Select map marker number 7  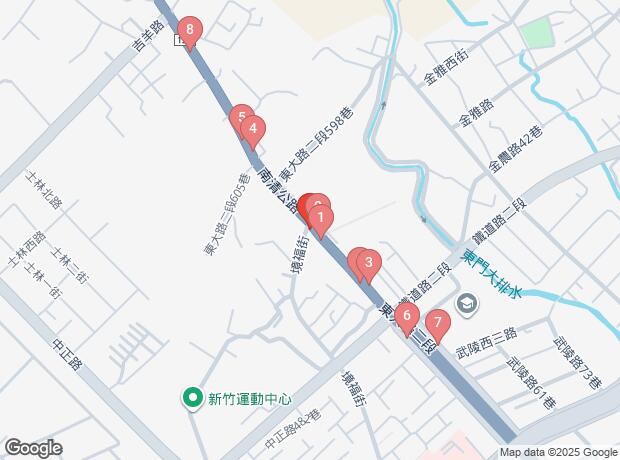(x=437, y=323)
